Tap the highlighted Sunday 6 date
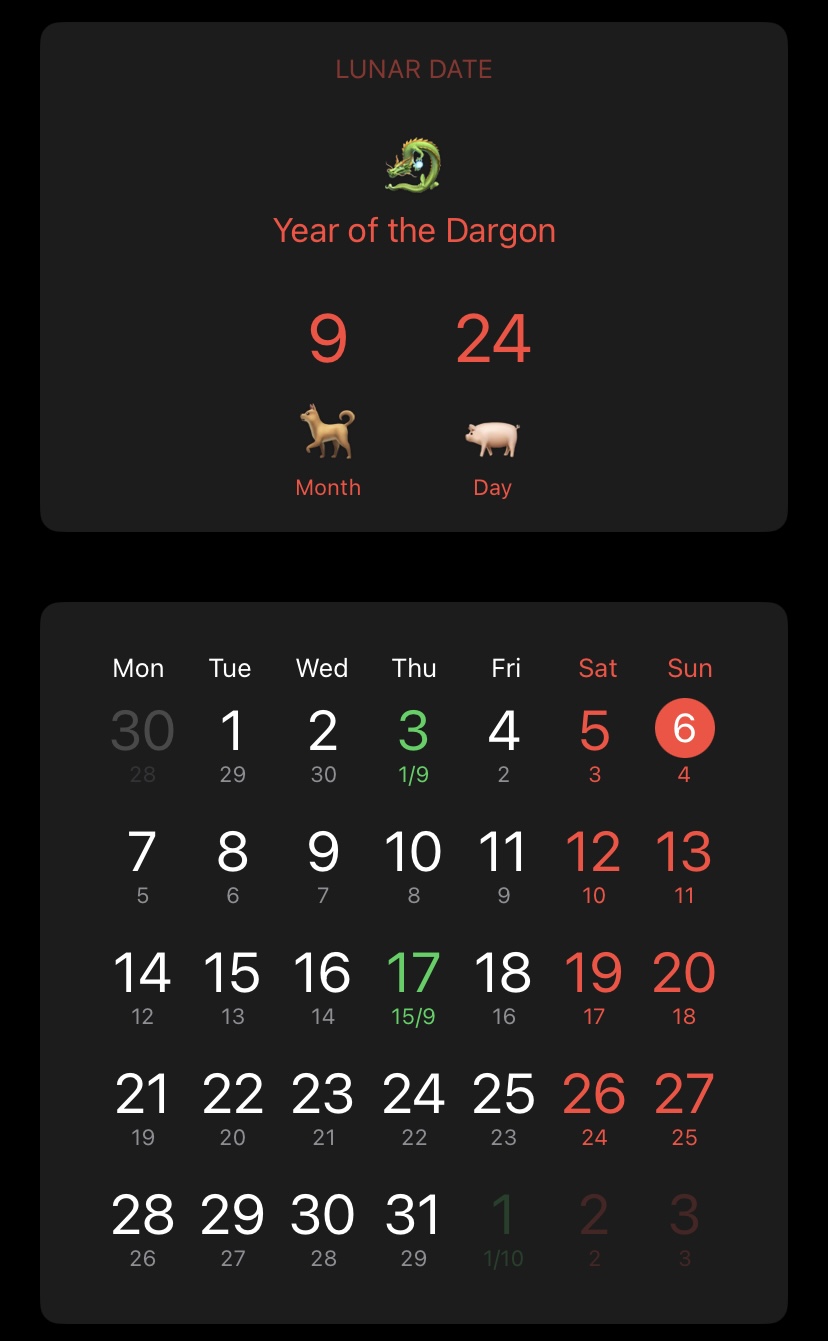The height and width of the screenshot is (1341, 828). coord(684,729)
